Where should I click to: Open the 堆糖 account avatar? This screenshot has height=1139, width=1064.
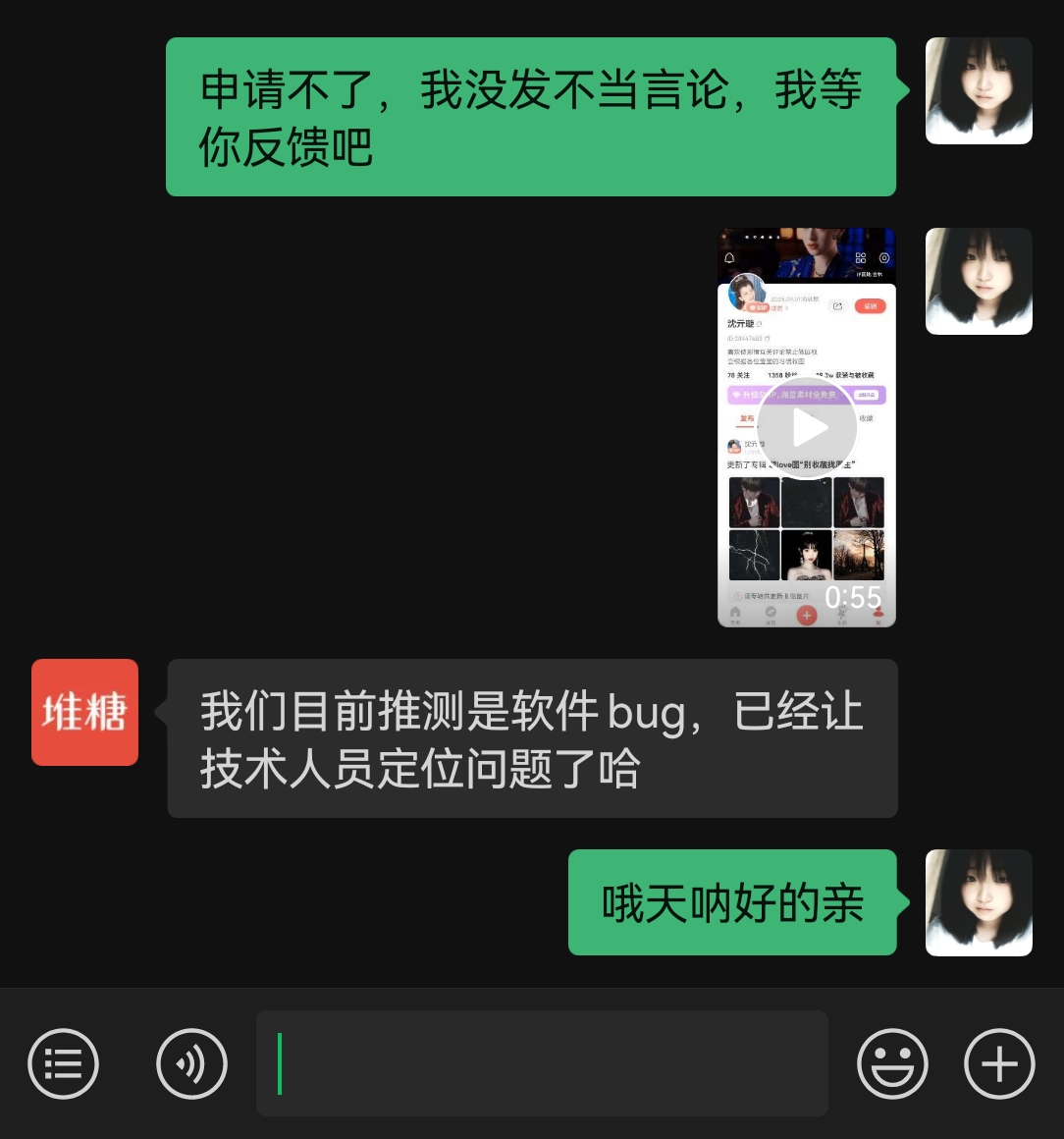(x=84, y=712)
